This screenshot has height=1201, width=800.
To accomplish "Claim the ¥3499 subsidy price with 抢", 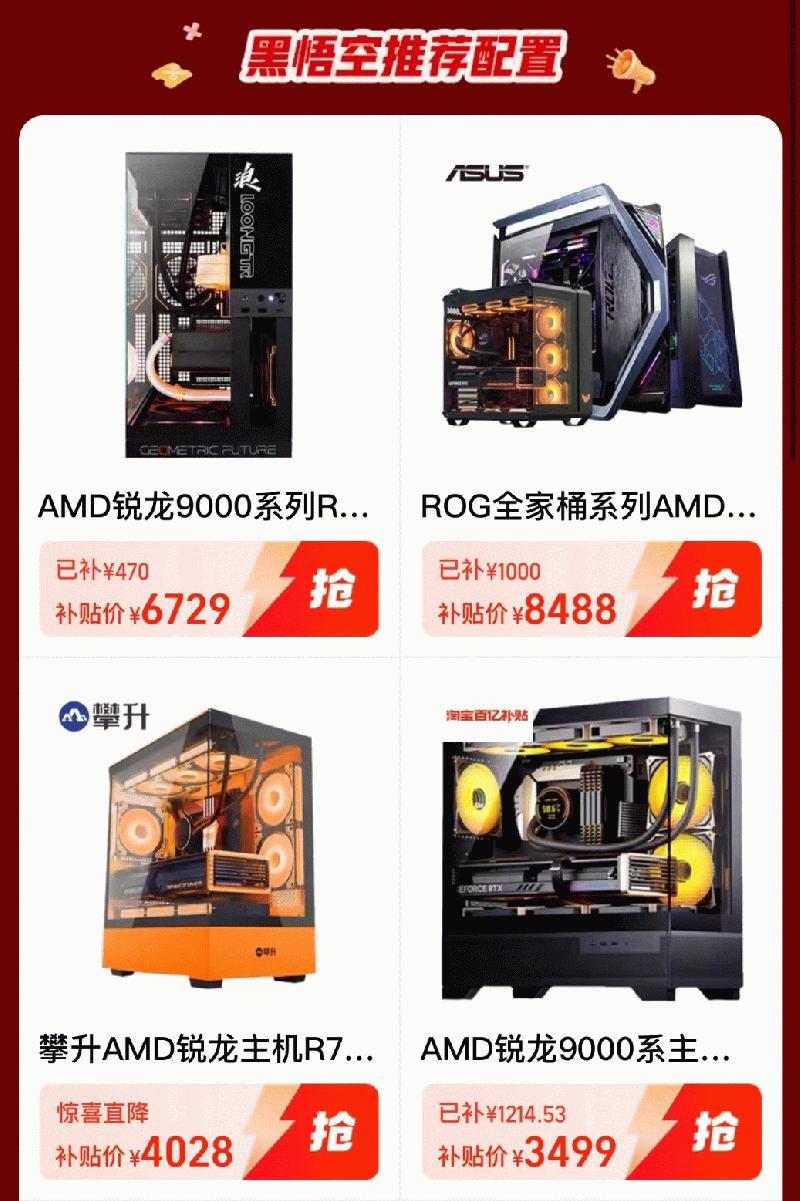I will coord(713,1132).
